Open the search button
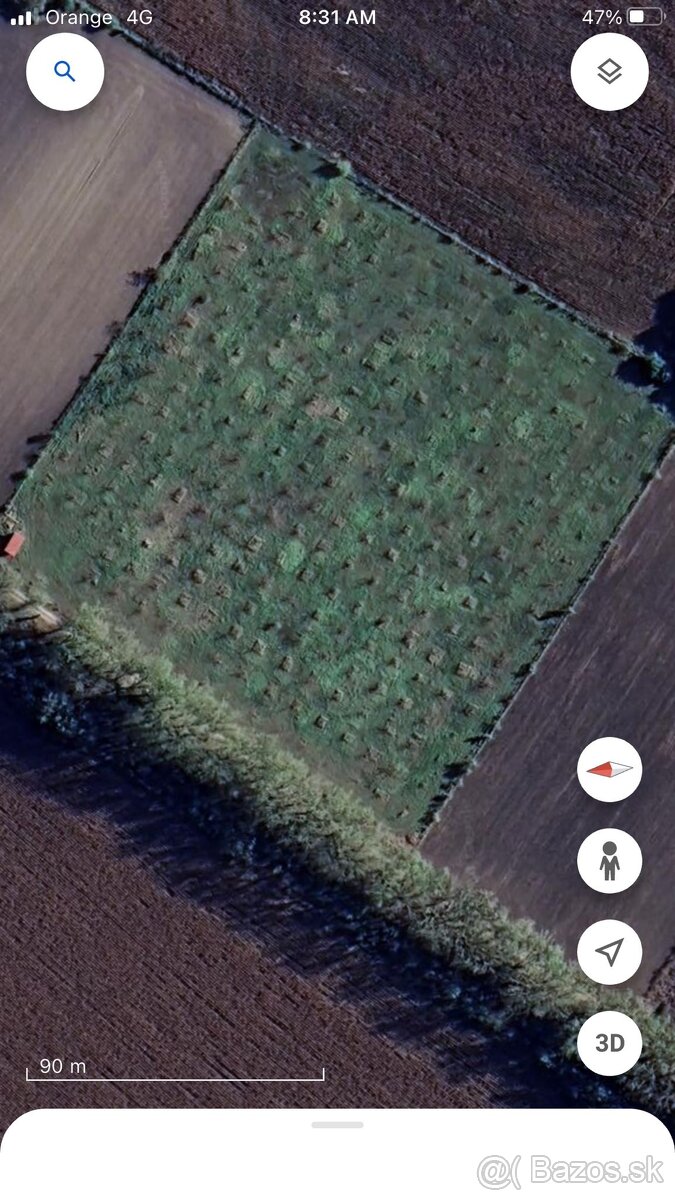The width and height of the screenshot is (675, 1200). pyautogui.click(x=65, y=72)
